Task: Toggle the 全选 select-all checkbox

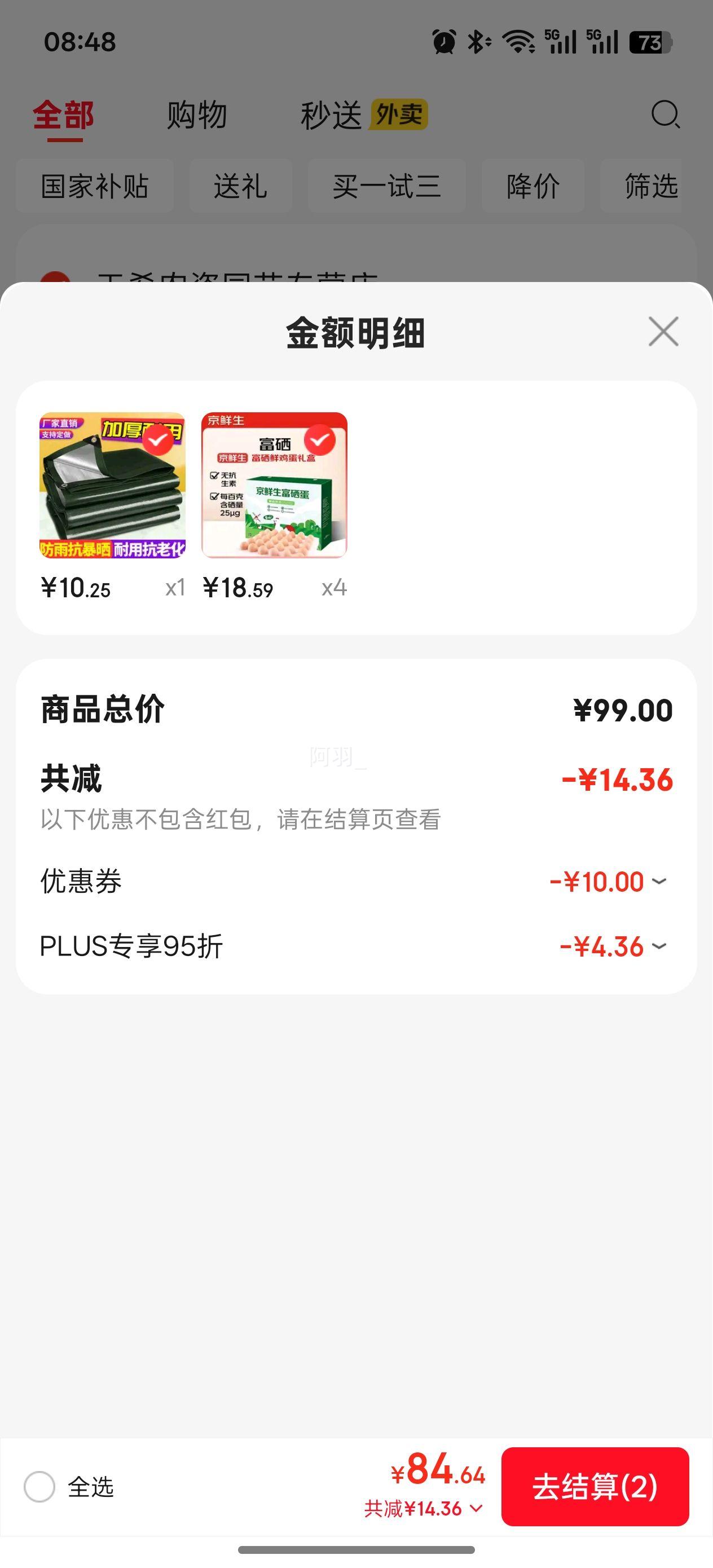Action: [x=39, y=1487]
